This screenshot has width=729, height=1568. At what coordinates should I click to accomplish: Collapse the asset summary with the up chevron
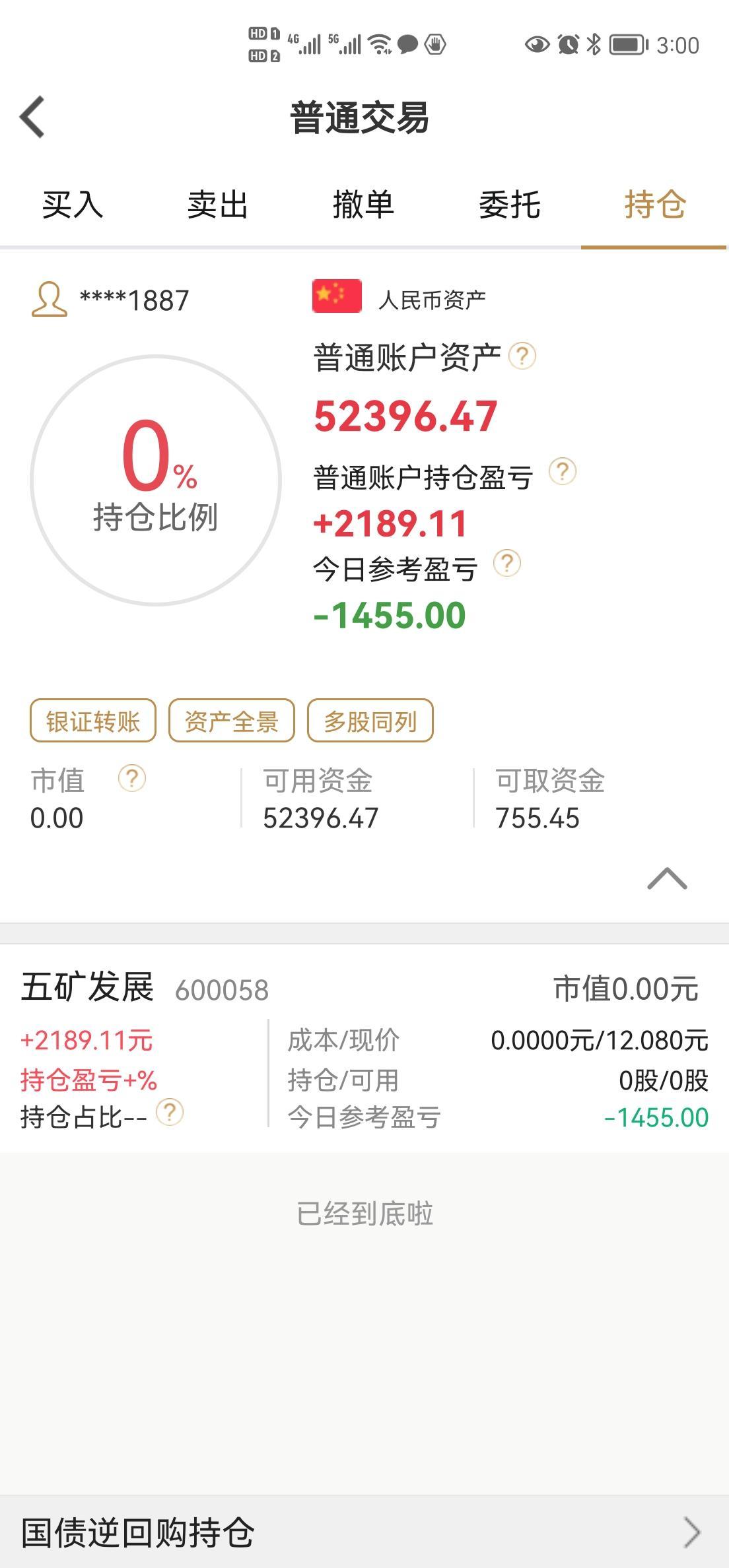coord(667,879)
